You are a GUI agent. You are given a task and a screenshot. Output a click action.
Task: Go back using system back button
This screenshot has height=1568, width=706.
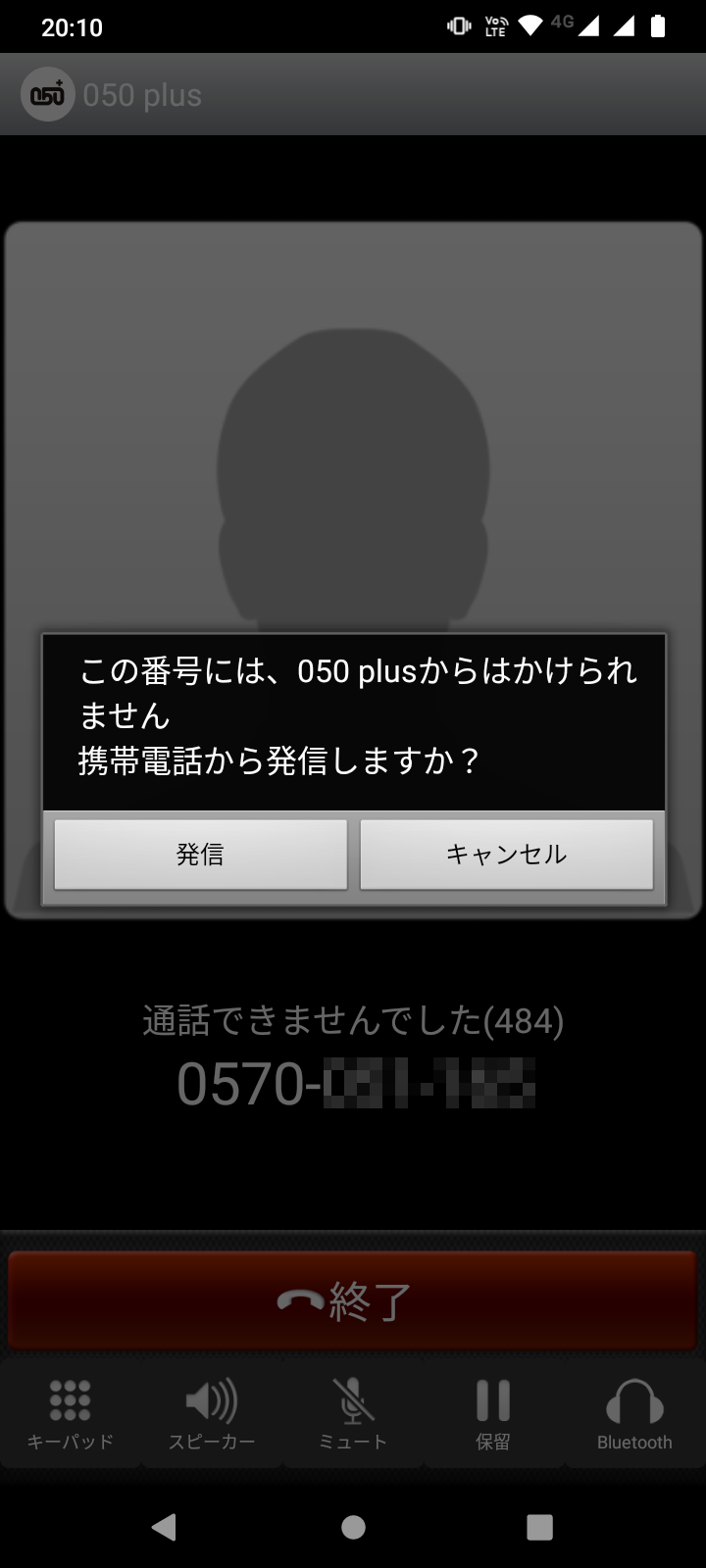(x=165, y=1526)
